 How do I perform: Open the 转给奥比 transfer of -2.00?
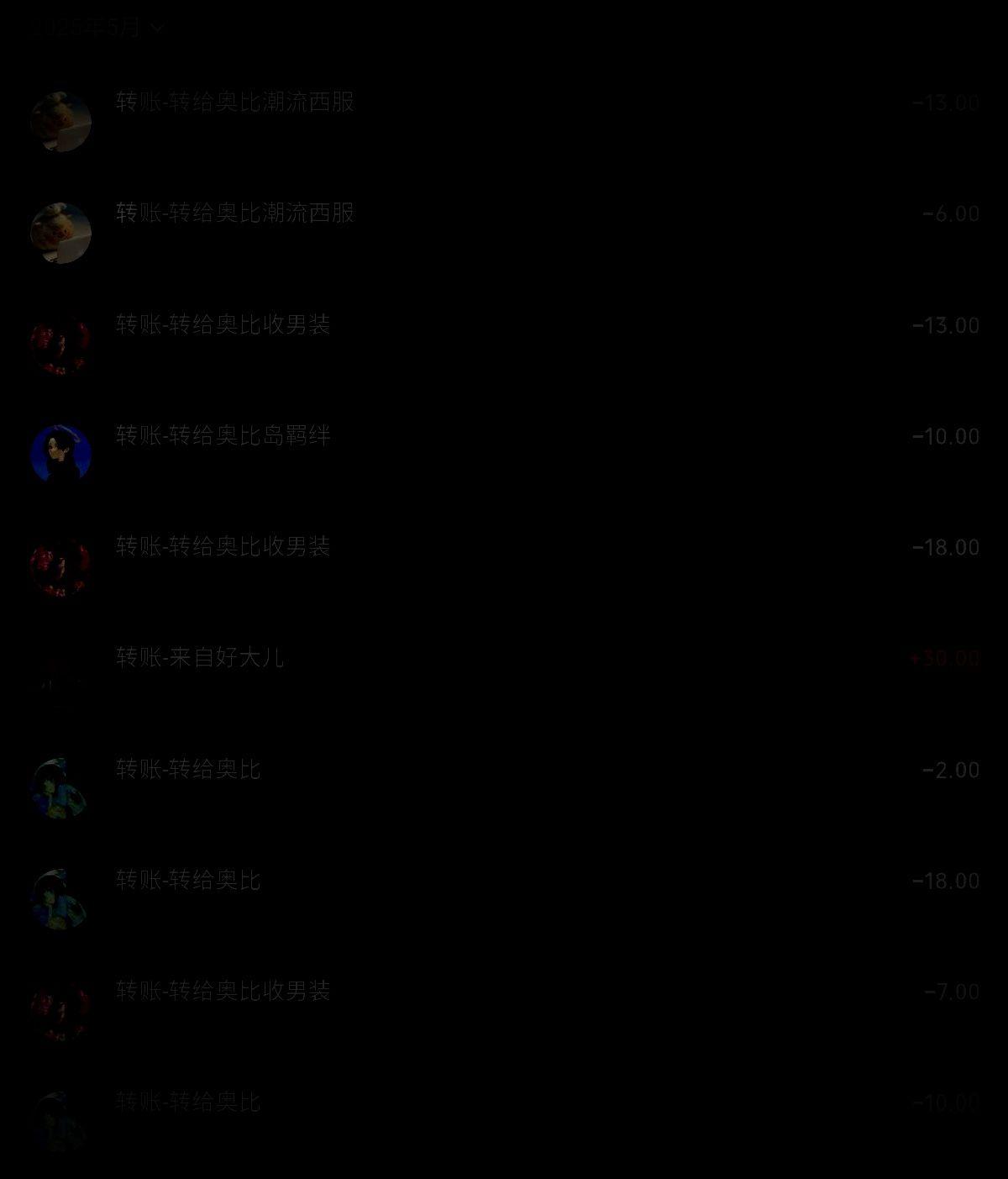click(504, 787)
